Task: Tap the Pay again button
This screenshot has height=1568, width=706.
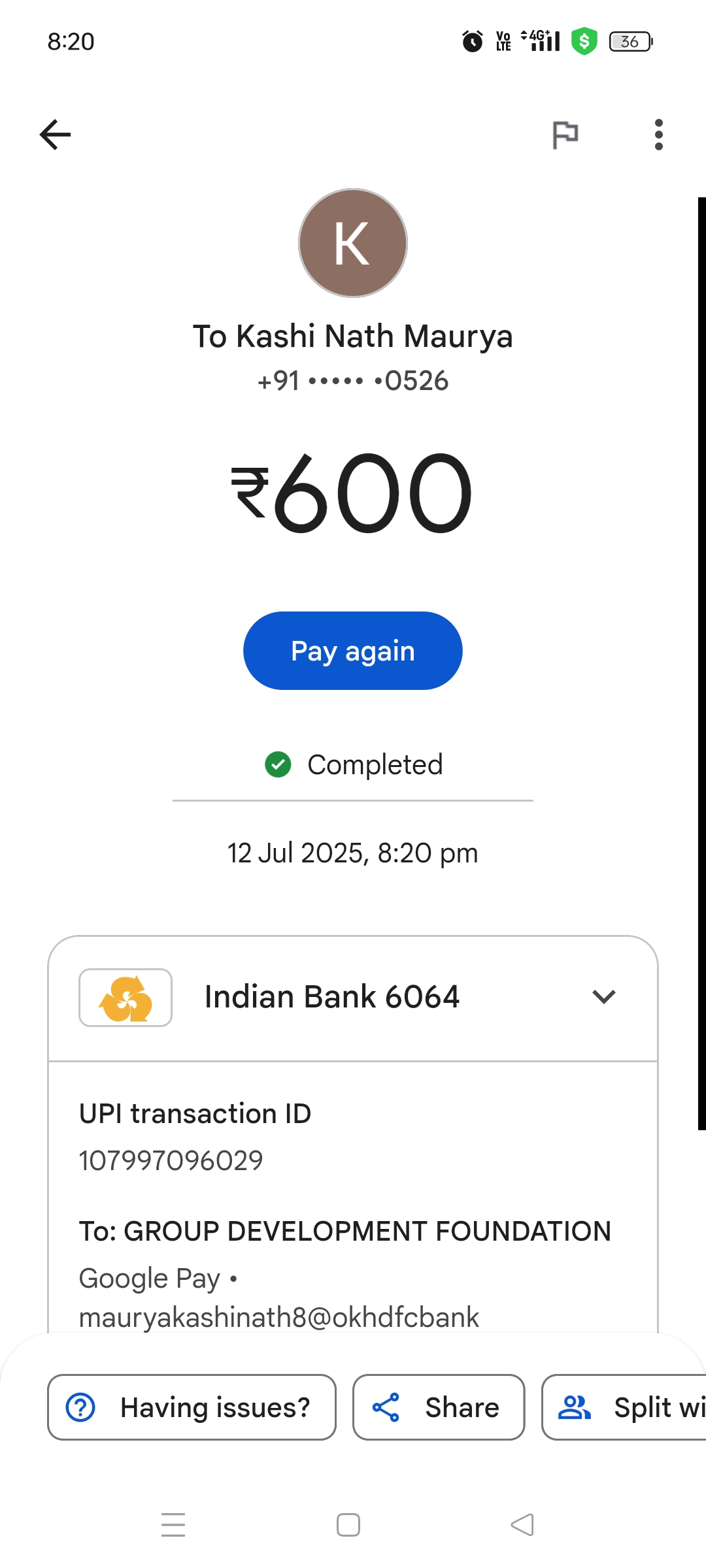Action: tap(352, 651)
